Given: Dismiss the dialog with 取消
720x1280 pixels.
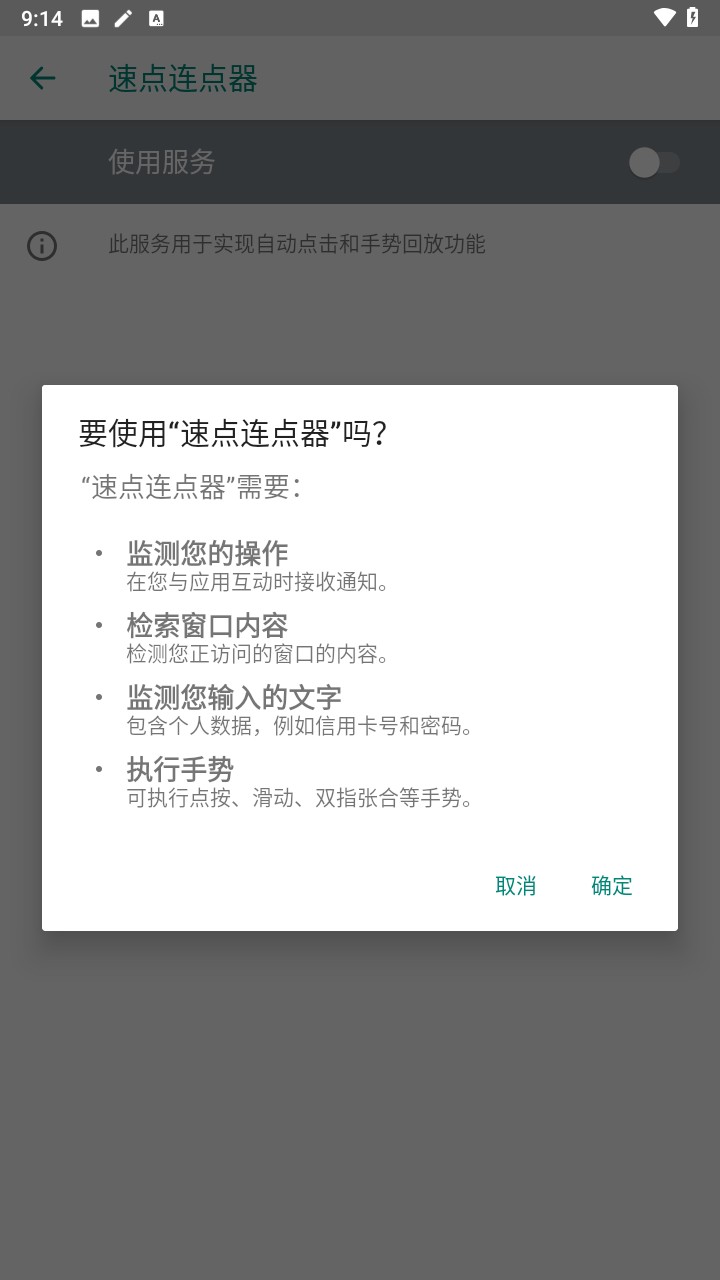Looking at the screenshot, I should tap(516, 886).
